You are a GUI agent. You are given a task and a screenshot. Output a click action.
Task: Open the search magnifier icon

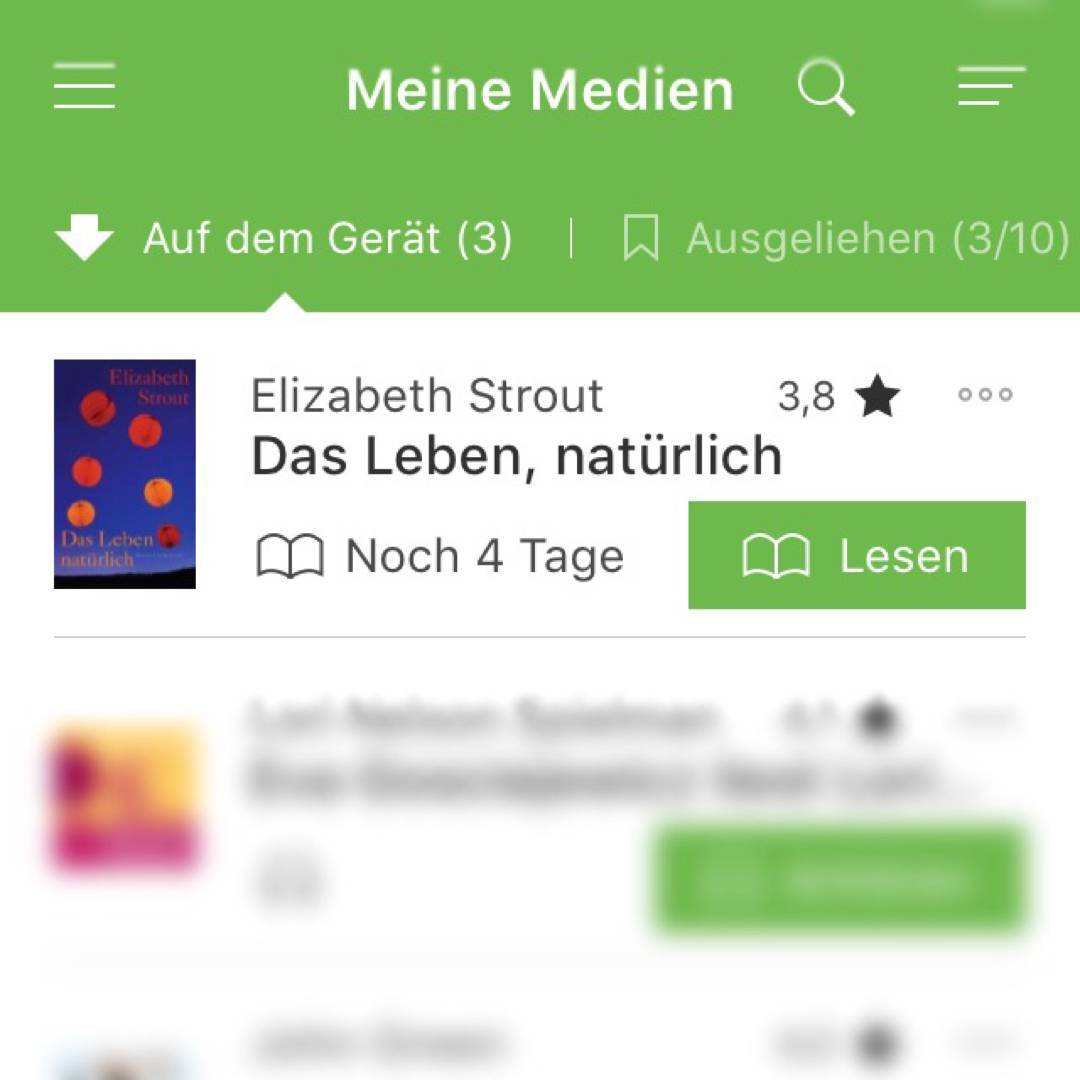(x=826, y=88)
